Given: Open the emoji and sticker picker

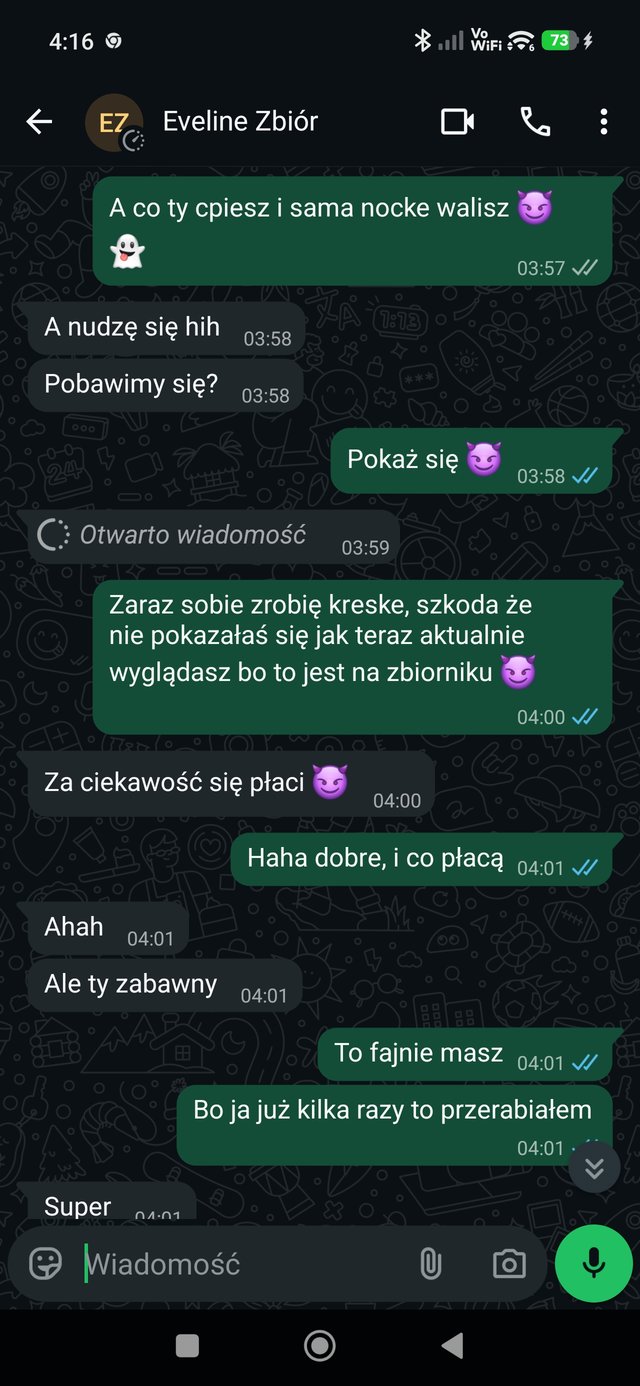Looking at the screenshot, I should tap(46, 1264).
